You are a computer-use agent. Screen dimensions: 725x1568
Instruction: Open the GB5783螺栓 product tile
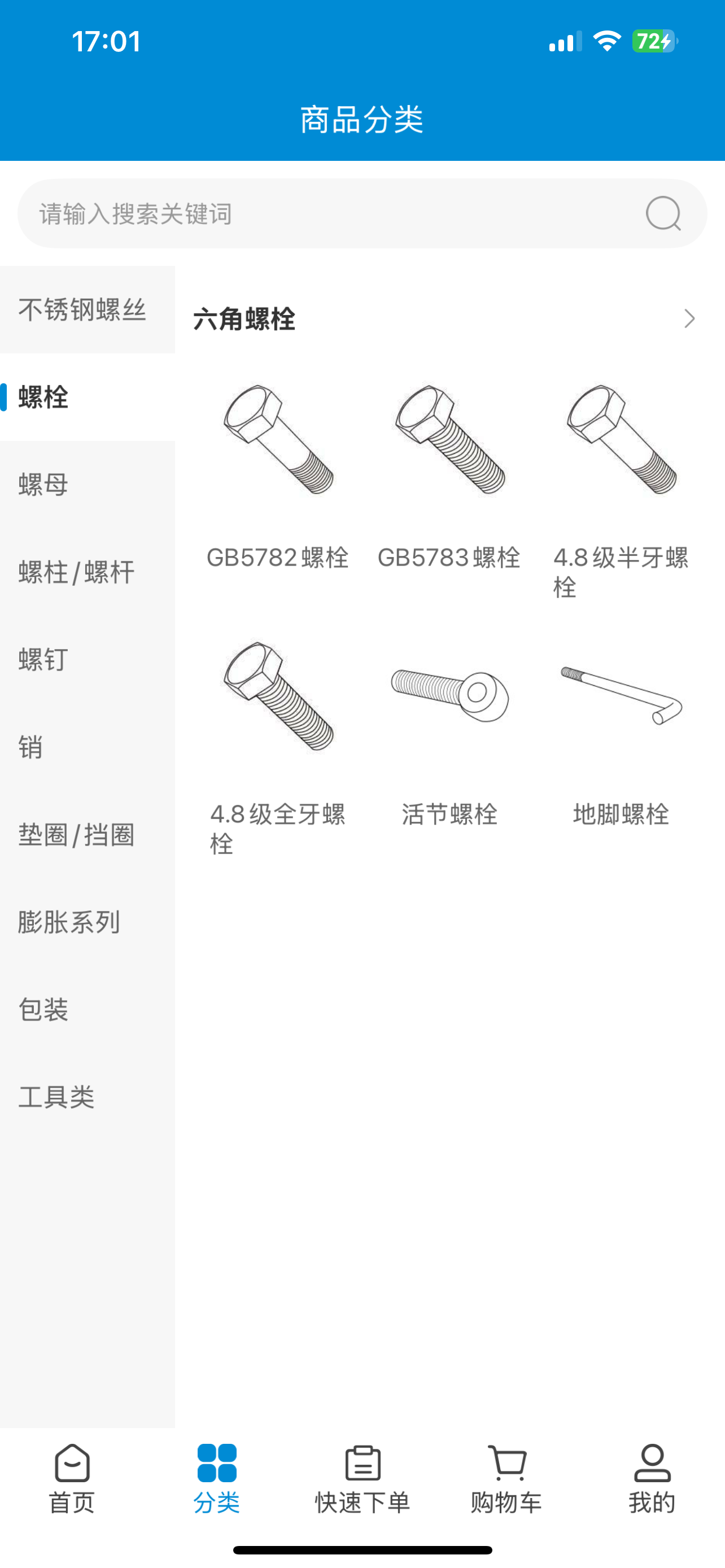tap(449, 475)
